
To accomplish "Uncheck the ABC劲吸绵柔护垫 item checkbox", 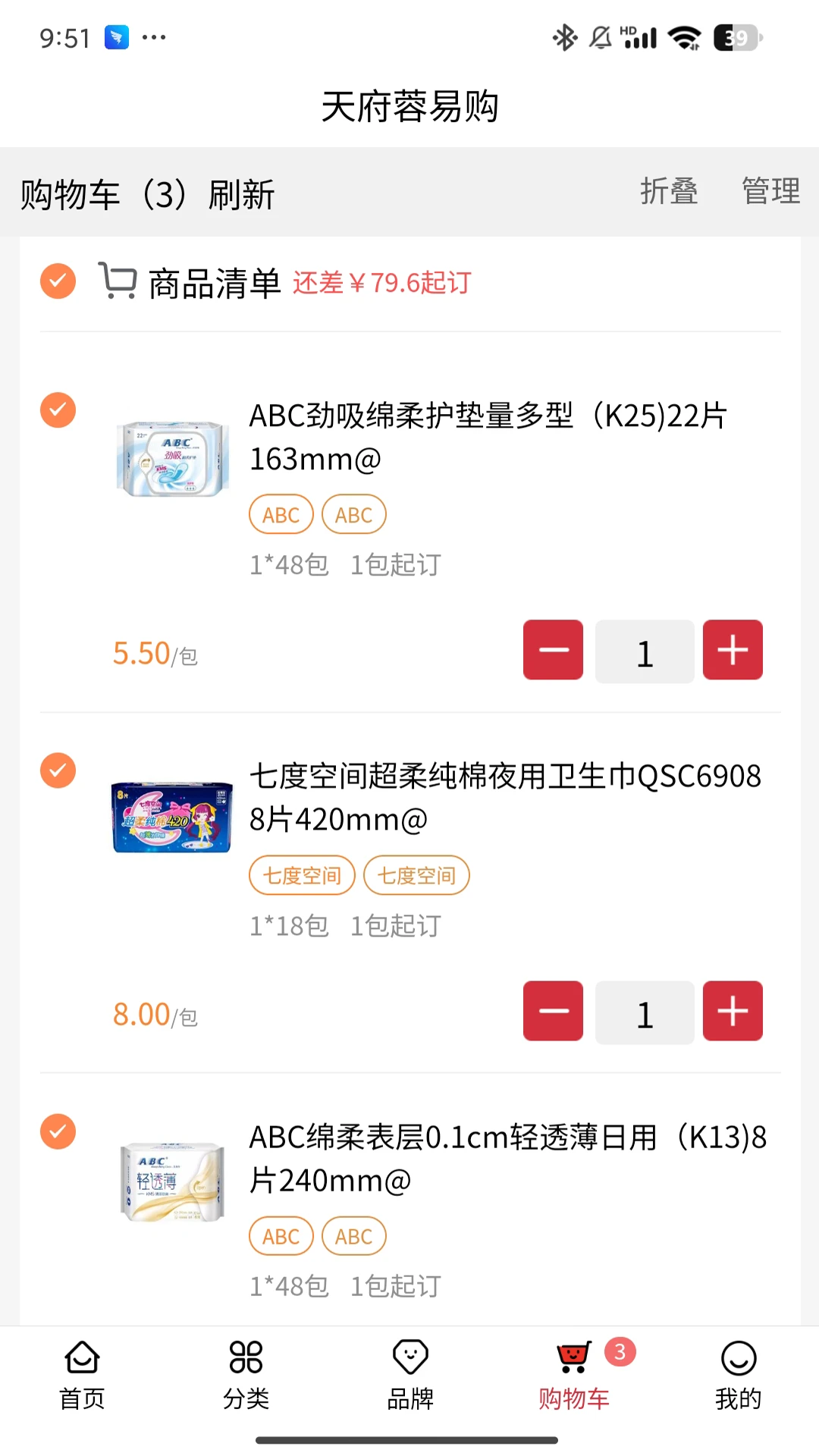I will tap(57, 409).
